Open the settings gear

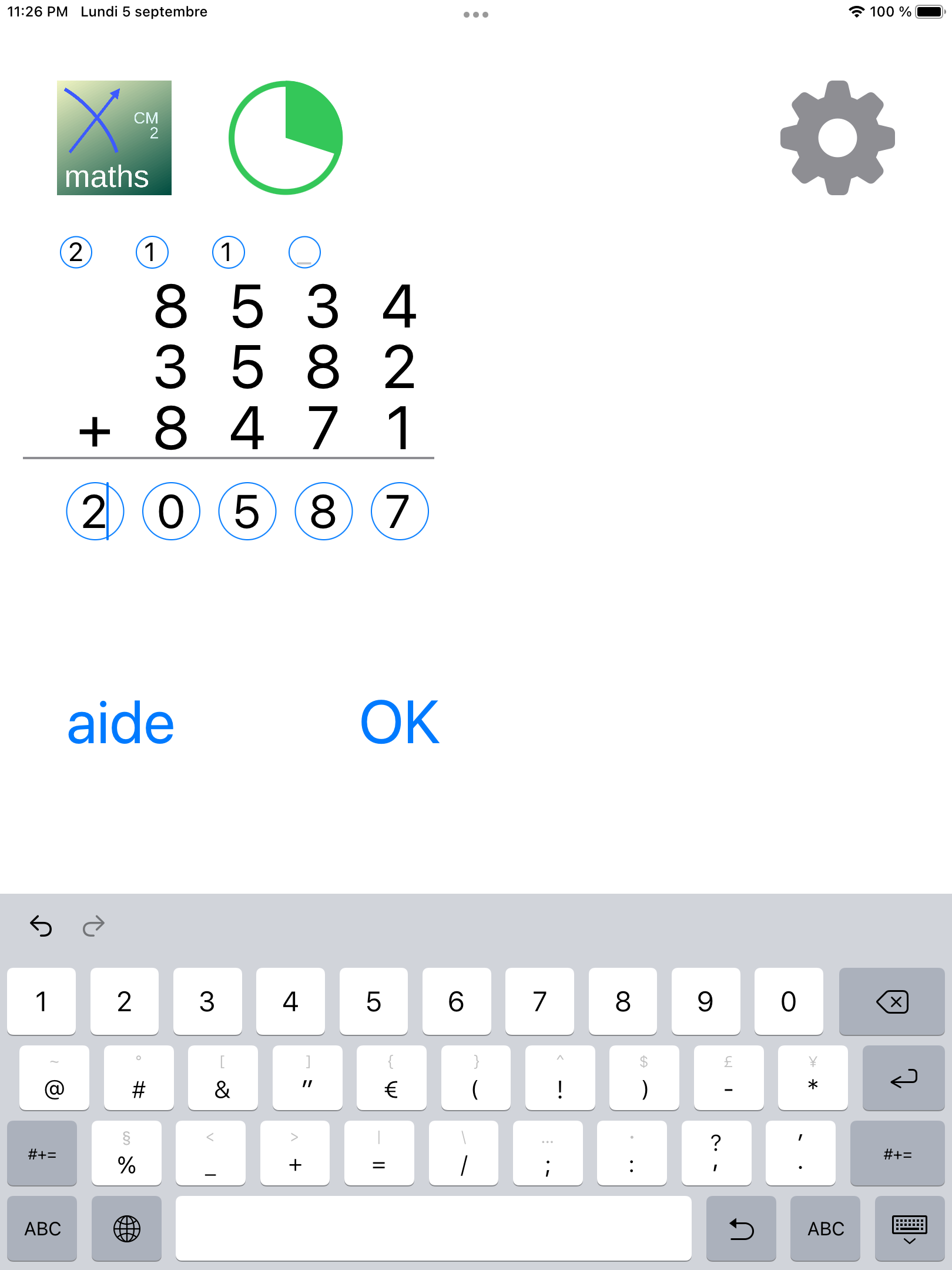tap(837, 138)
